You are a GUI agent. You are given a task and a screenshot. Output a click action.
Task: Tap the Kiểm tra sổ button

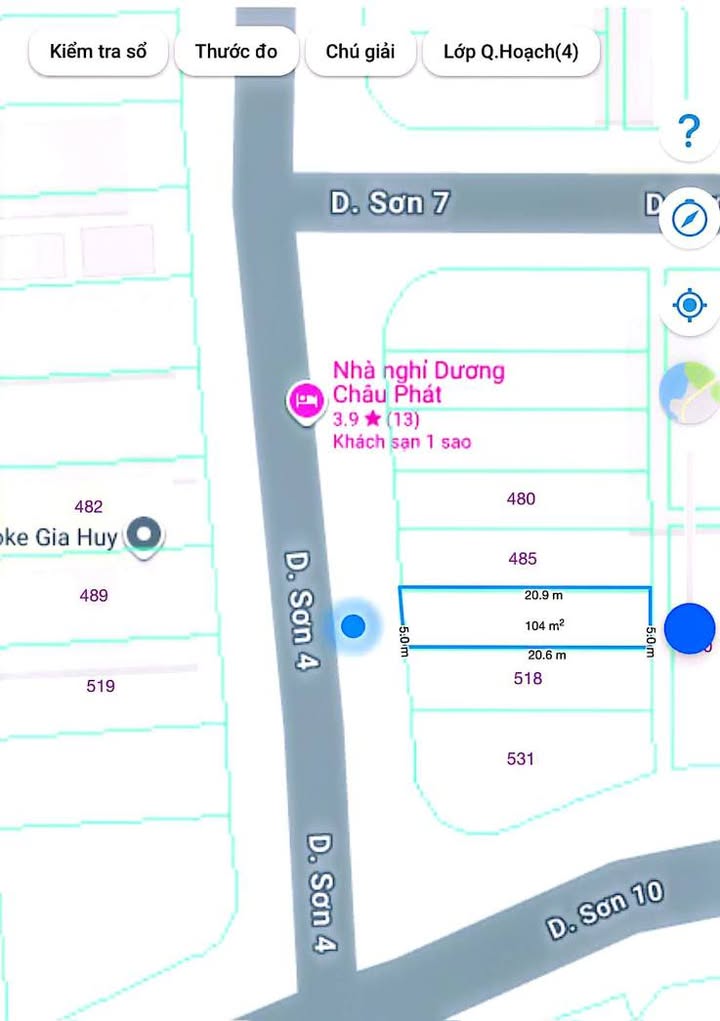pyautogui.click(x=98, y=52)
